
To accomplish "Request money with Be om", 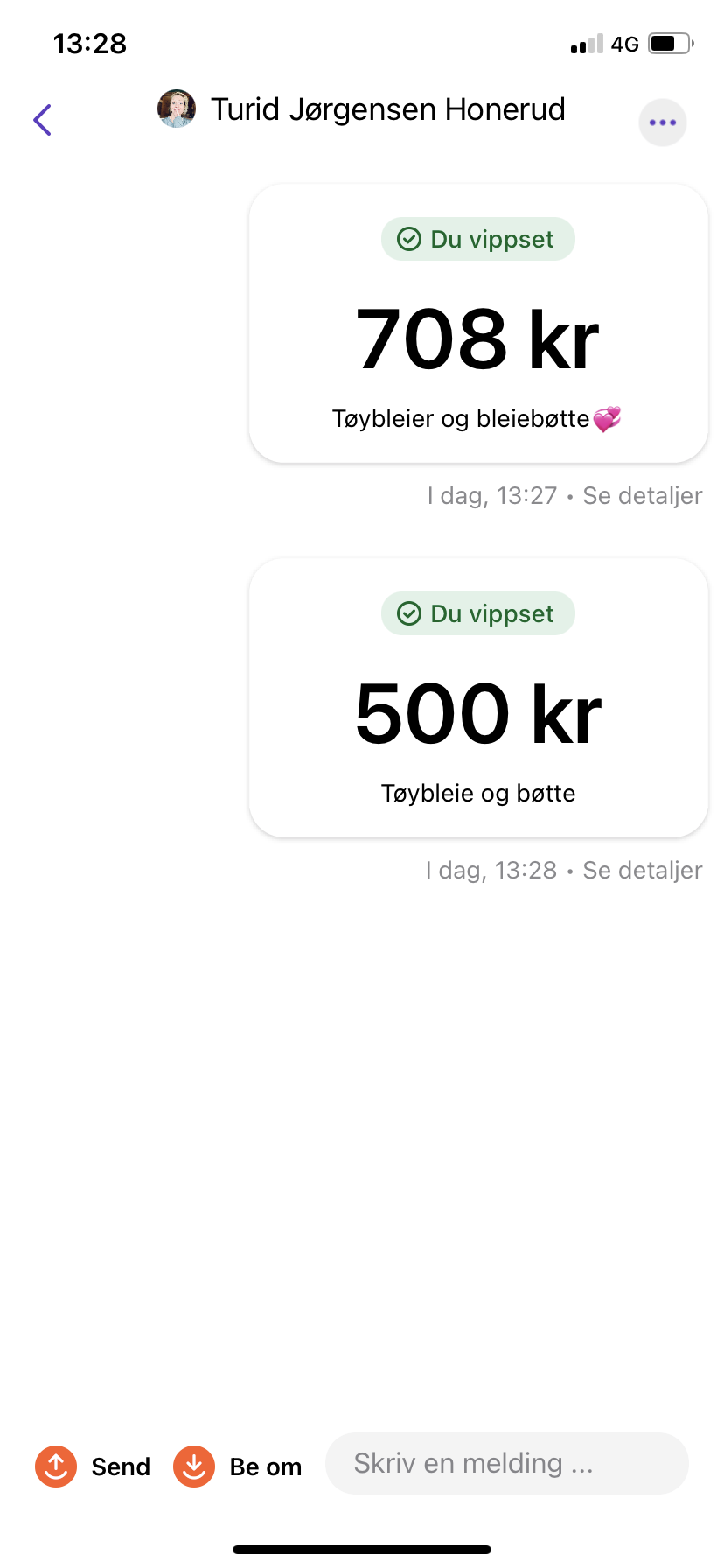I will click(x=238, y=1466).
